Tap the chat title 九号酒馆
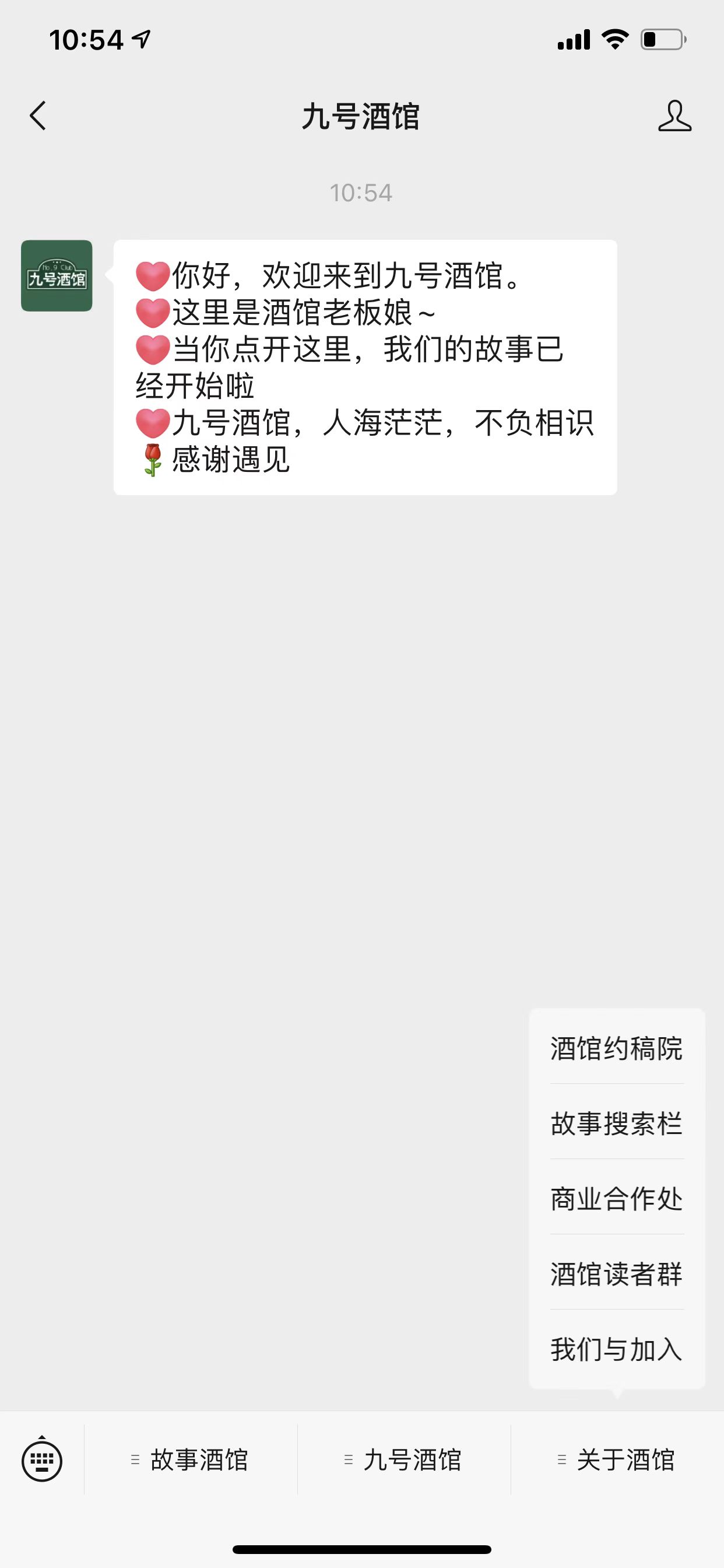The image size is (724, 1568). click(362, 116)
